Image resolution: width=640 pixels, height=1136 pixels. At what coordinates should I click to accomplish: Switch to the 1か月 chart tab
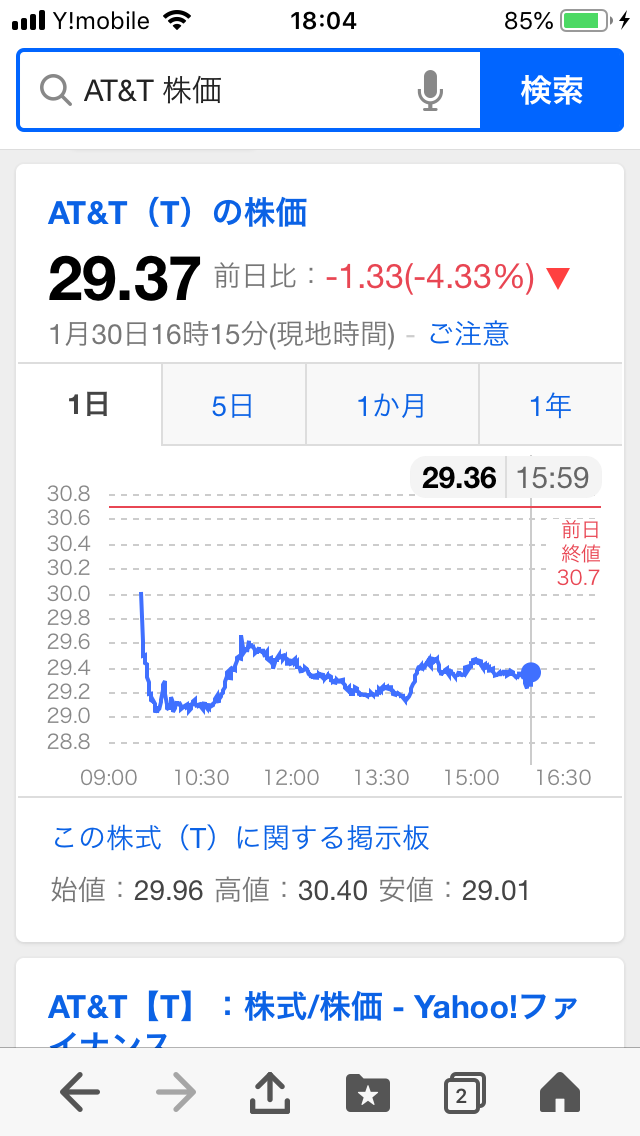click(391, 406)
